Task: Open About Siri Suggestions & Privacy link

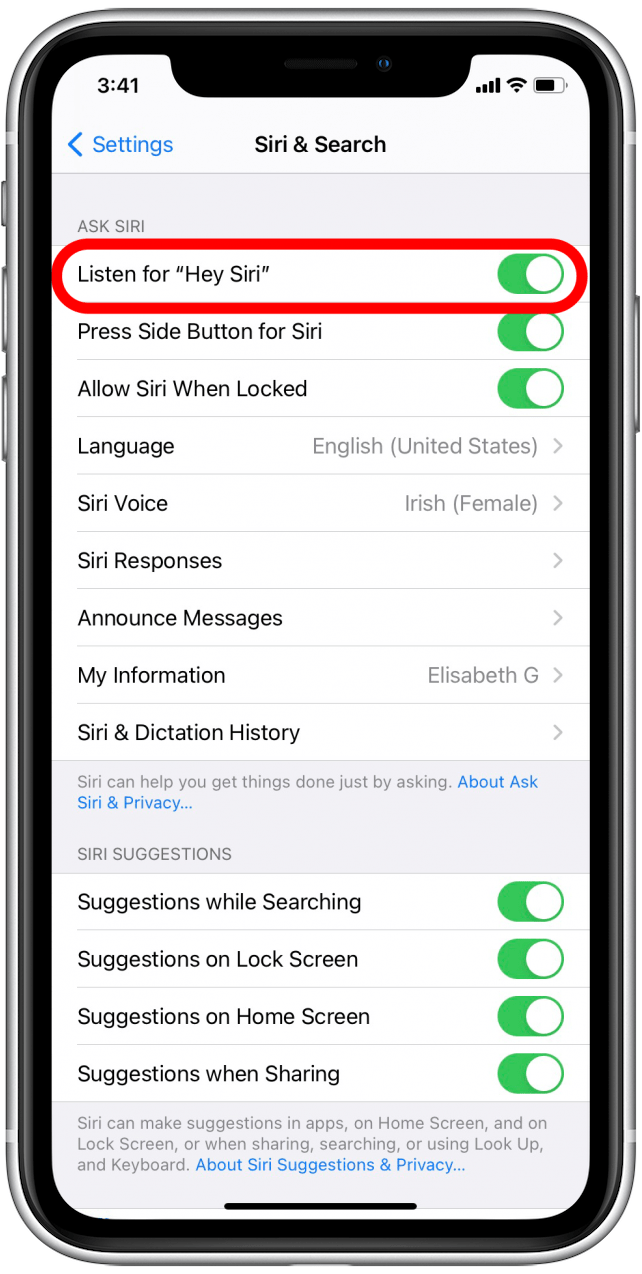Action: pyautogui.click(x=330, y=1165)
